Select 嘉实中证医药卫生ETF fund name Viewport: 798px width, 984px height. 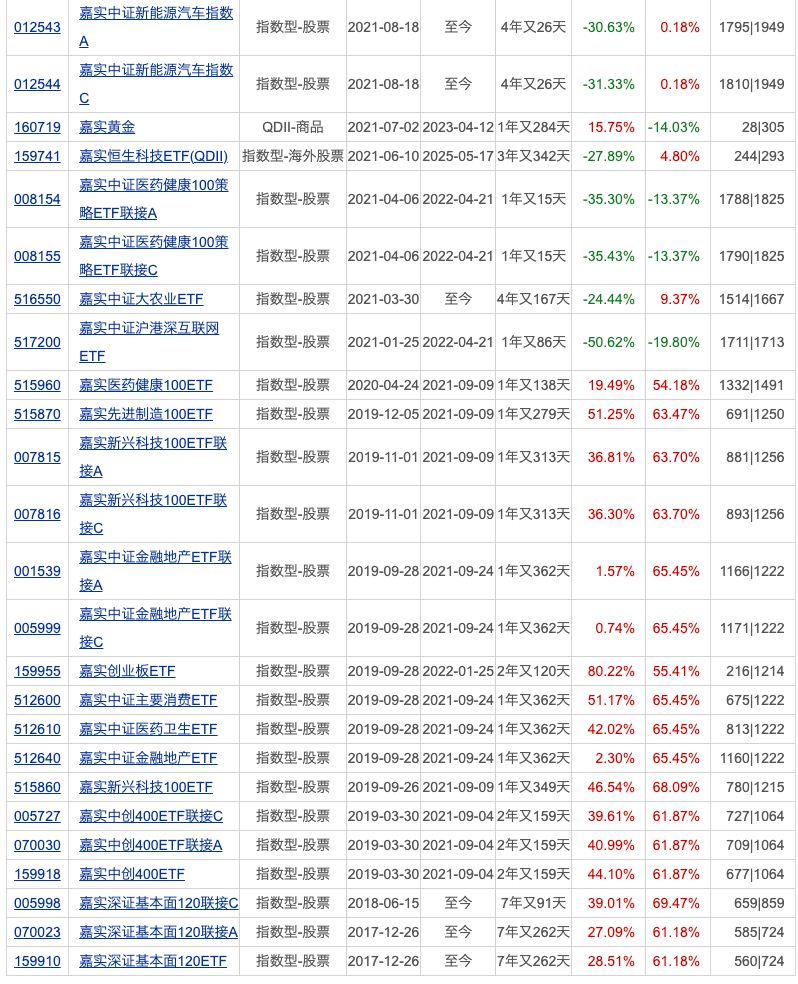tap(148, 729)
